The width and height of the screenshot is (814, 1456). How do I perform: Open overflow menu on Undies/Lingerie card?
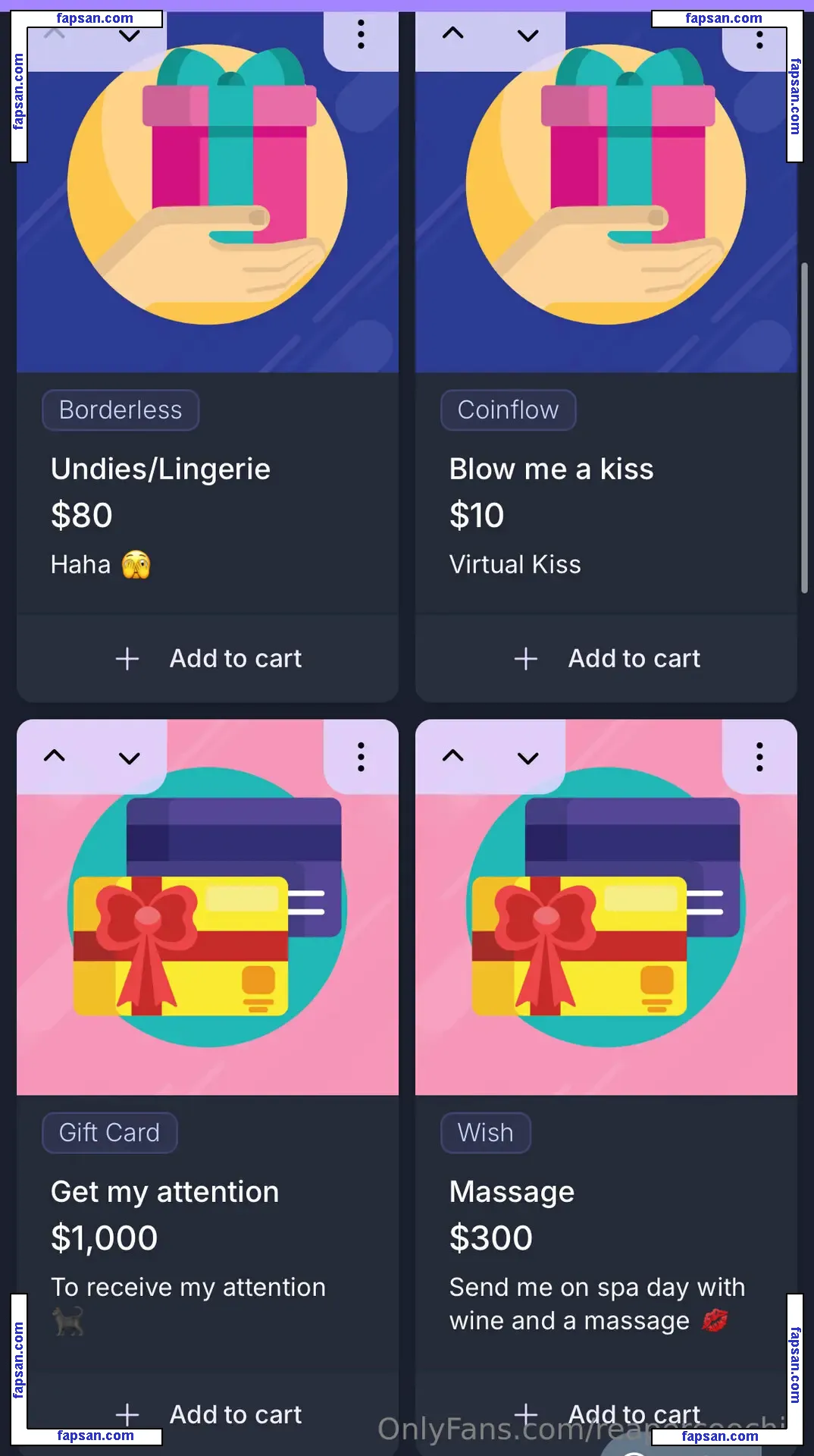click(361, 35)
